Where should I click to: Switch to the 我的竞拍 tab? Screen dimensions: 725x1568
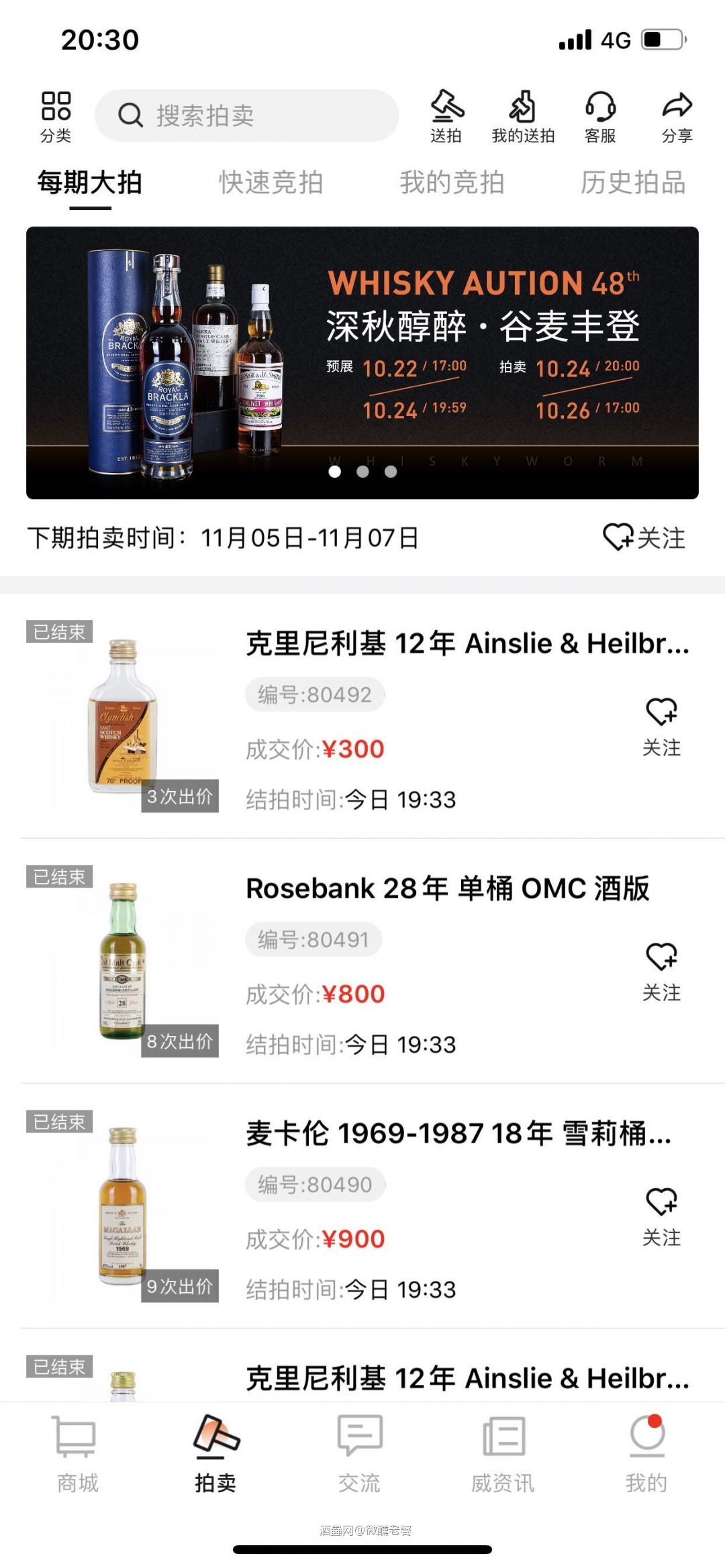point(452,182)
